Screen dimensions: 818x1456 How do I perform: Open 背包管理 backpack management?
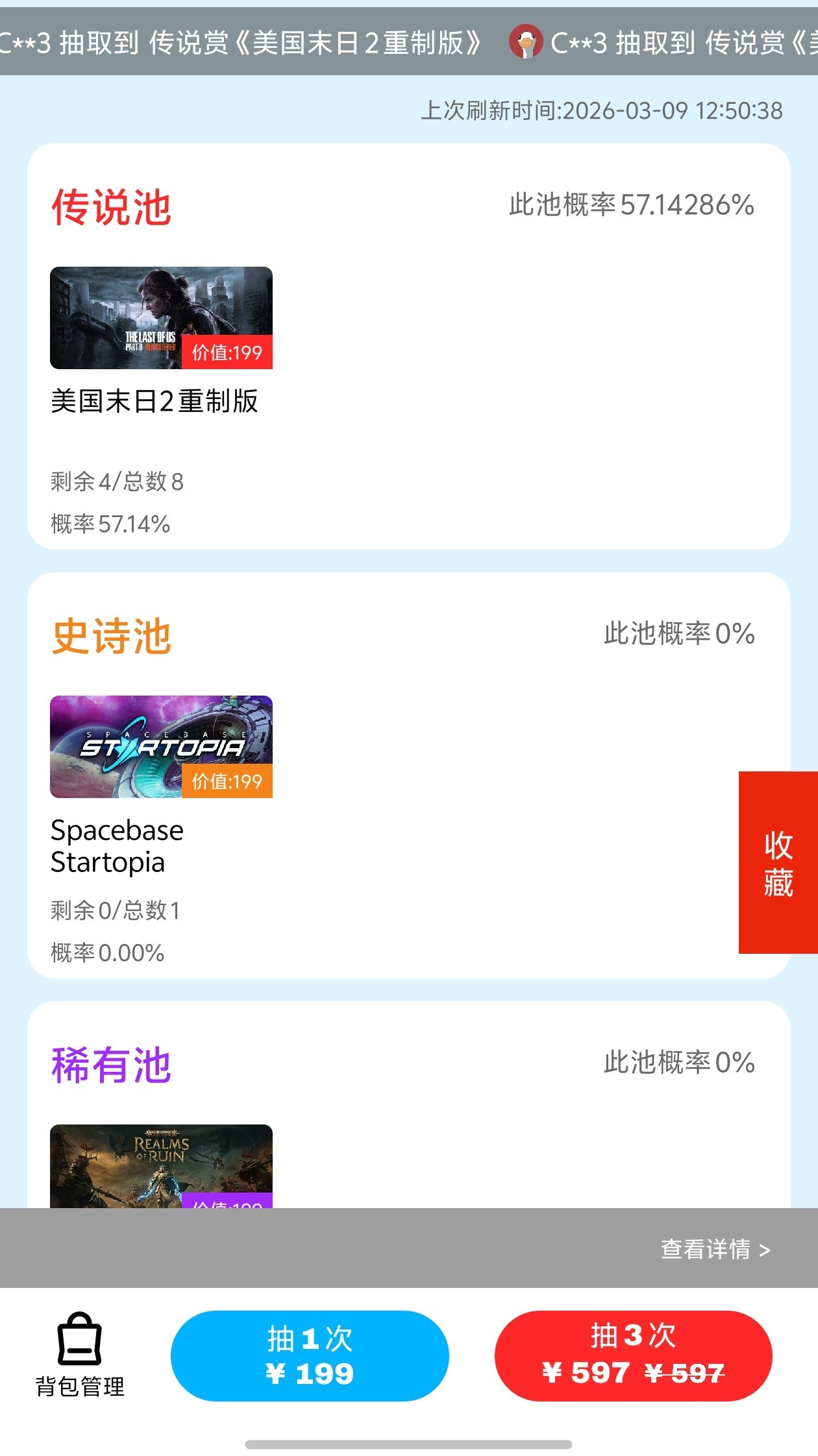pyautogui.click(x=79, y=1355)
